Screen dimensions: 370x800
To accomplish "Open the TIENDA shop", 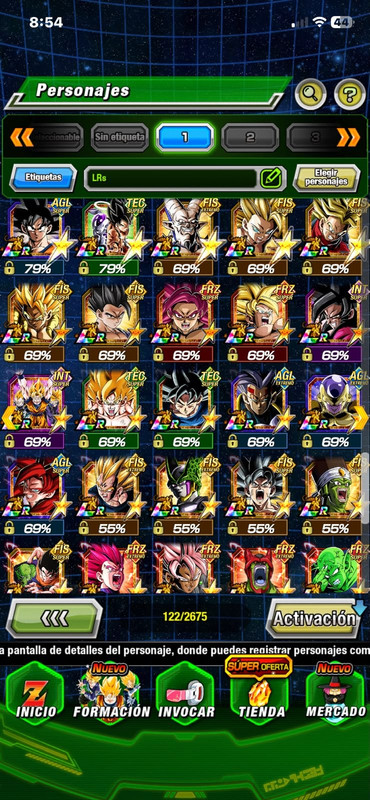I will click(x=261, y=694).
